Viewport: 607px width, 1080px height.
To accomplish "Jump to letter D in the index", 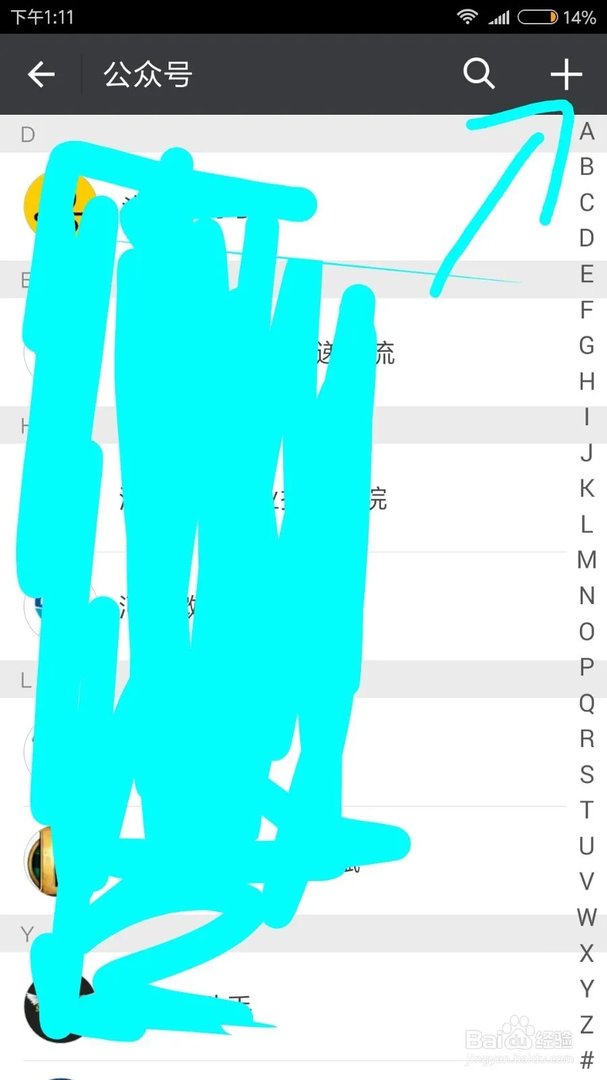I will click(587, 238).
